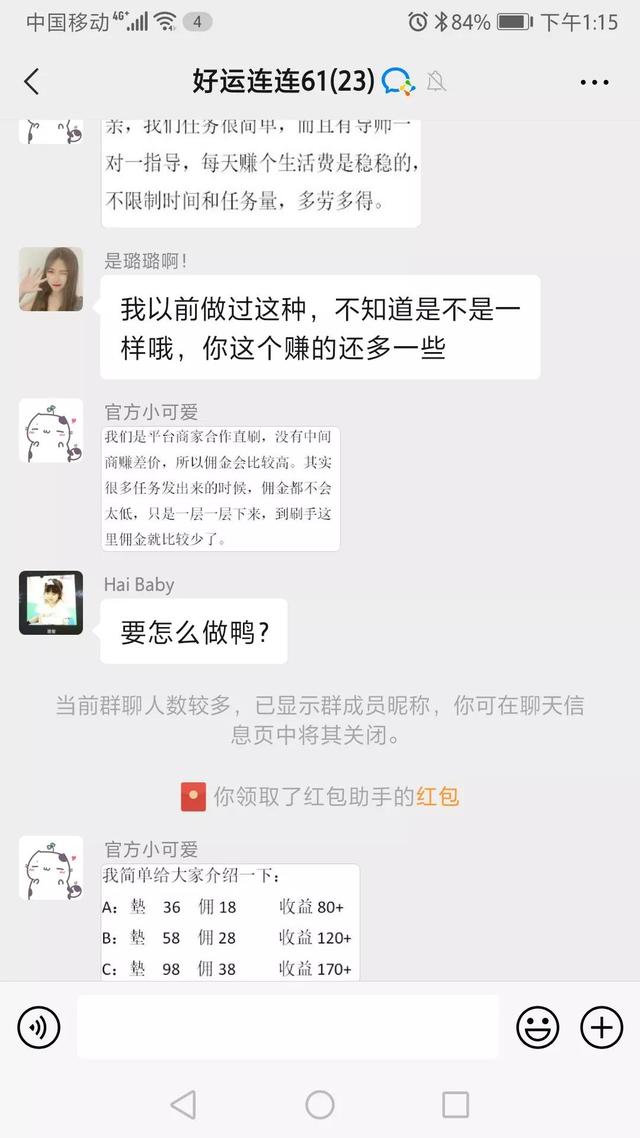
Task: Open the plus attachments menu
Action: tap(601, 1027)
